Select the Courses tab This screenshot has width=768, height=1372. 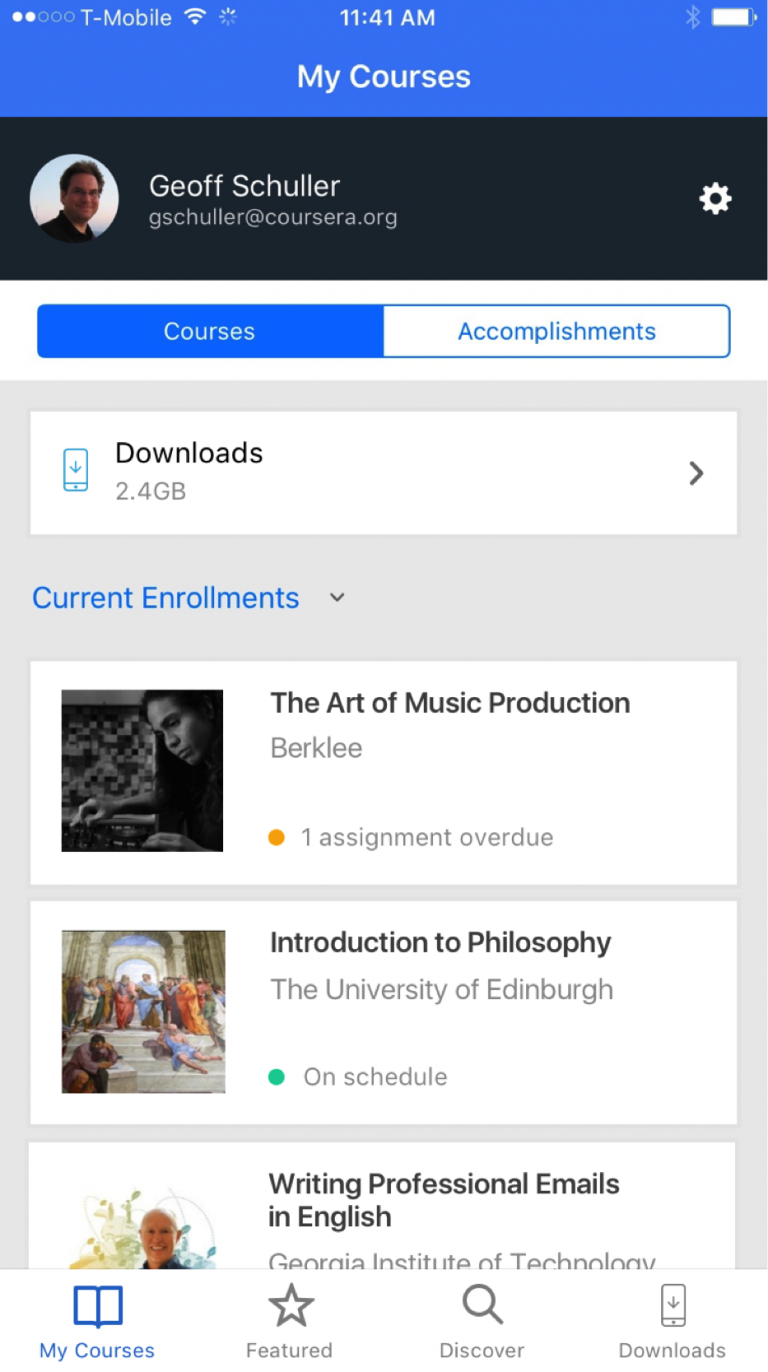coord(209,331)
